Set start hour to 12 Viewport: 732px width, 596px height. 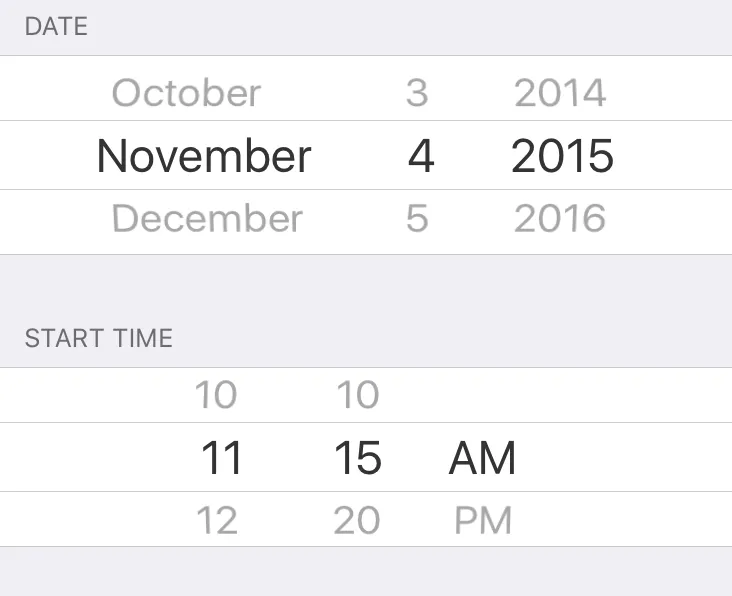pyautogui.click(x=216, y=520)
